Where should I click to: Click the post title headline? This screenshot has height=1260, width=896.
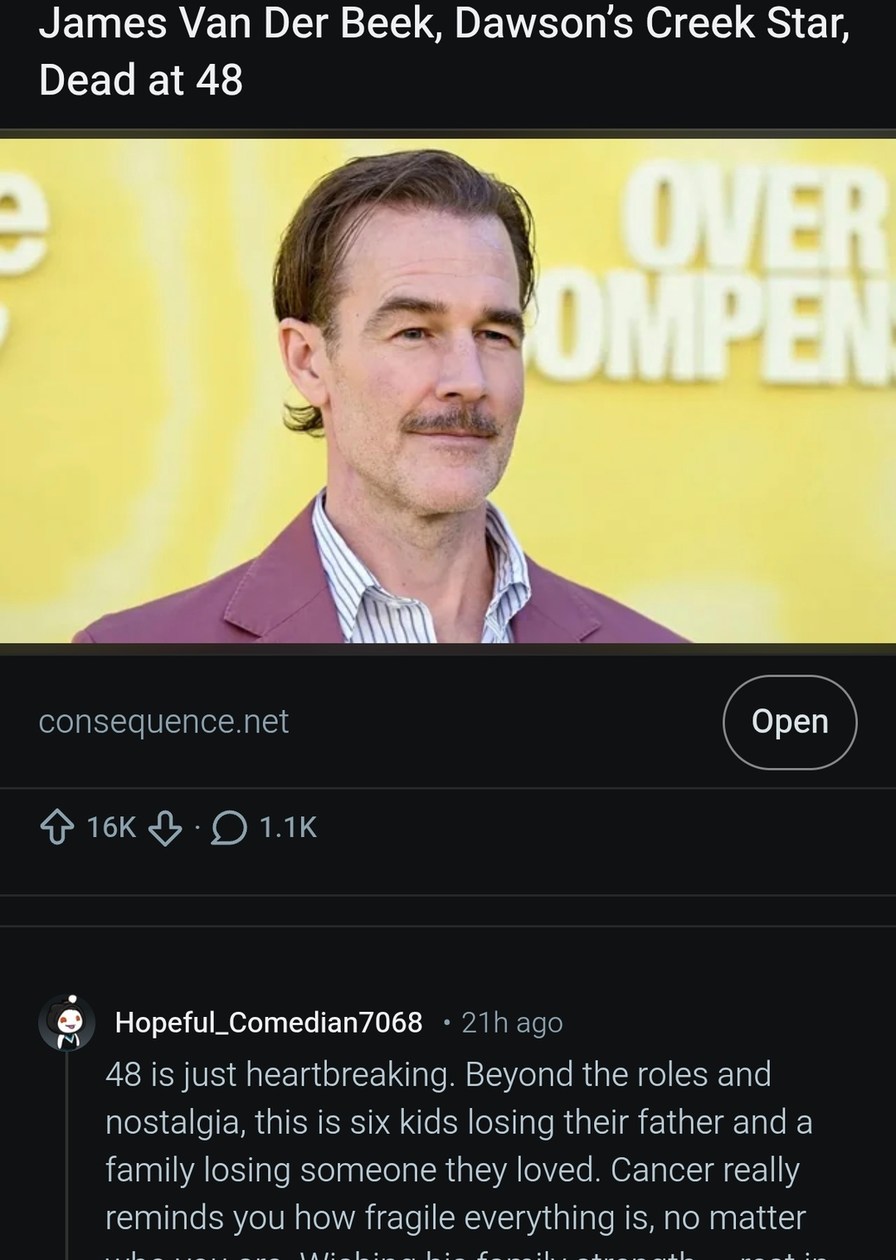pyautogui.click(x=440, y=50)
